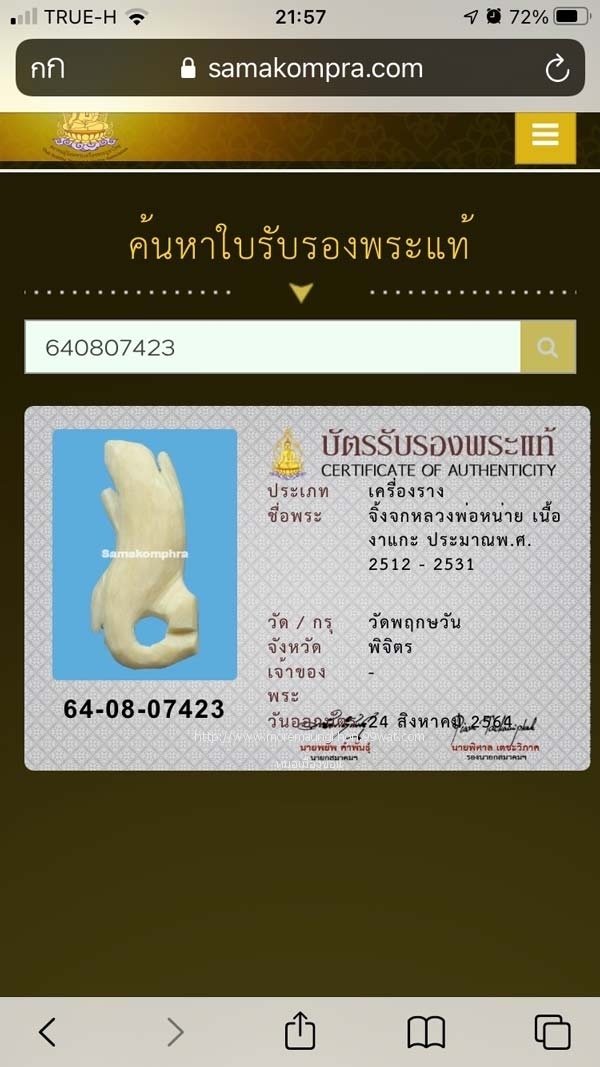Show all open Safari tabs
This screenshot has height=1067, width=600.
coord(552,1032)
